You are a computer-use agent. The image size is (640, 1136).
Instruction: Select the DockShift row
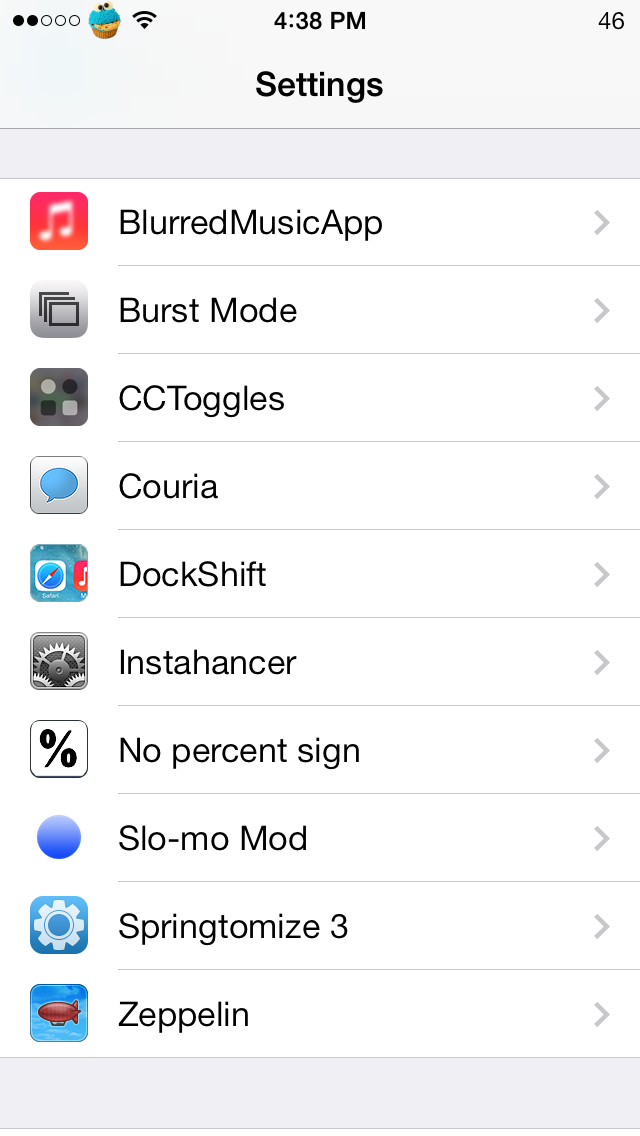(320, 575)
